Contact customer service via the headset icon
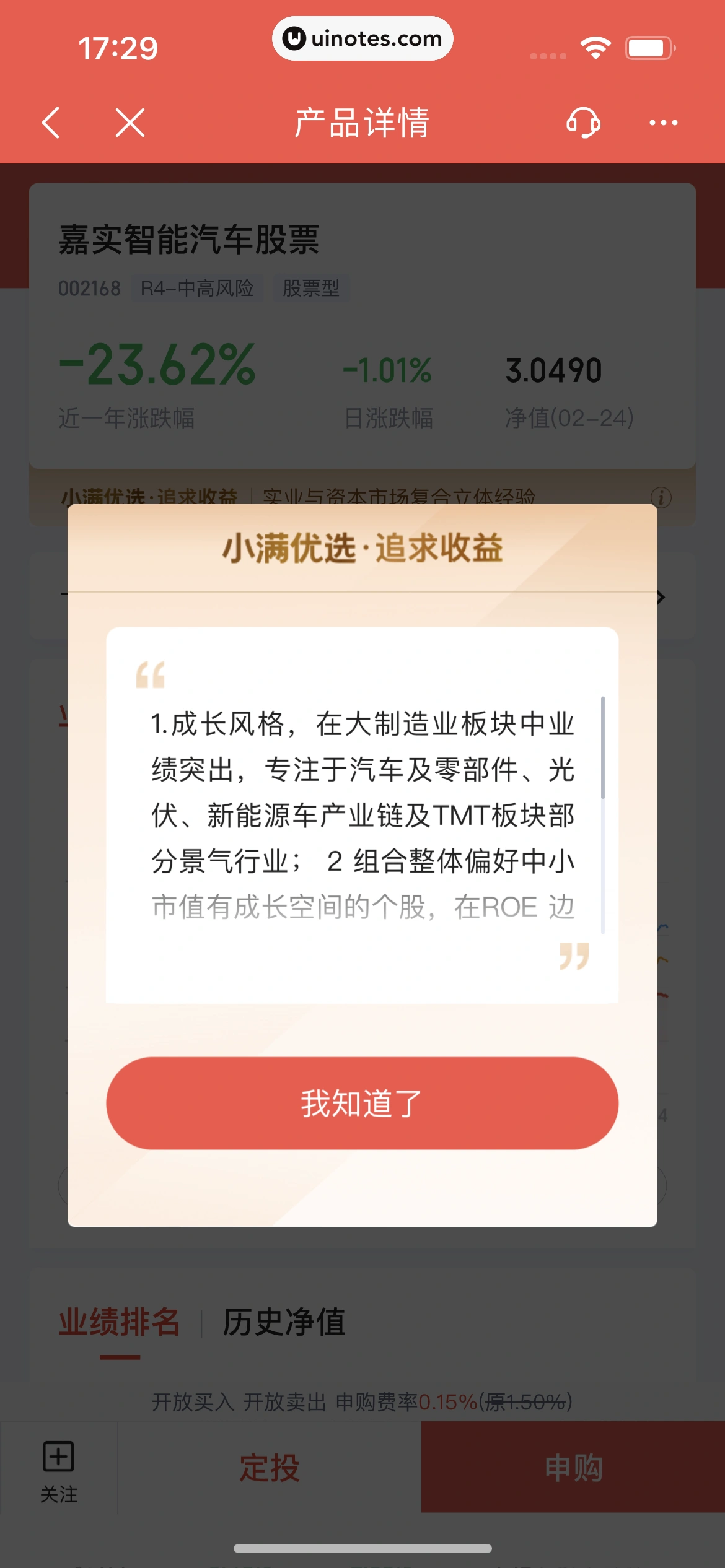 pyautogui.click(x=582, y=123)
